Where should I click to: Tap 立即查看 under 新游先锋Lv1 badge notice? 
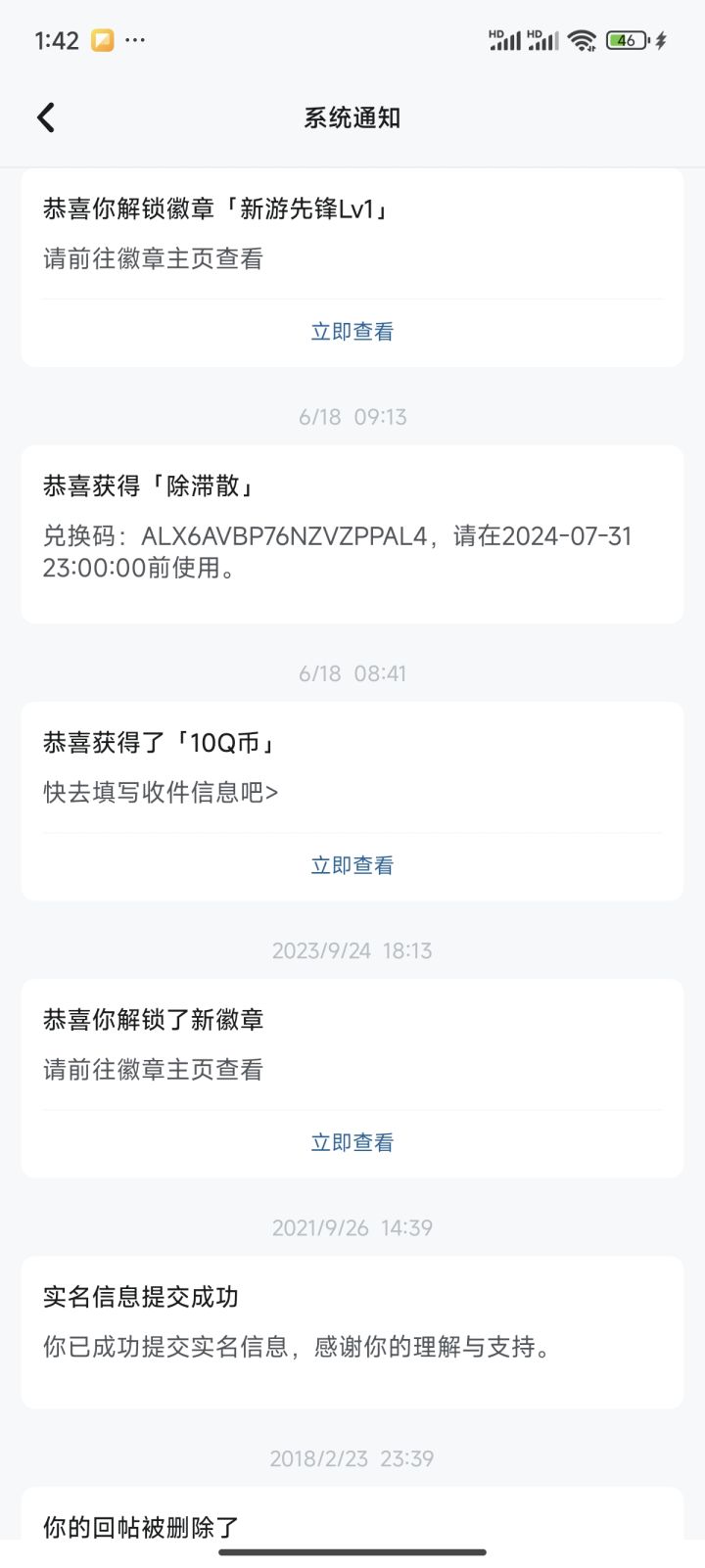tap(352, 332)
